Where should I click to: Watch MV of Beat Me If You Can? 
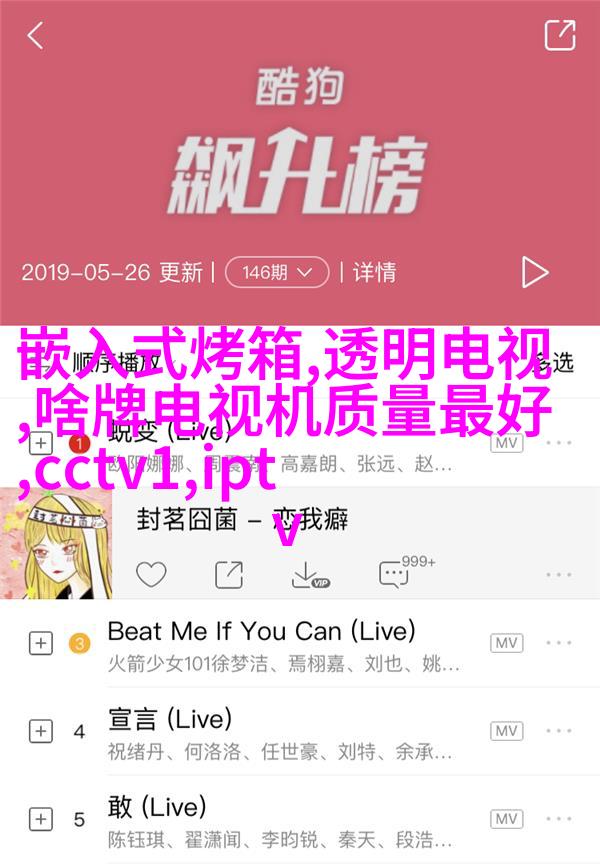click(507, 643)
